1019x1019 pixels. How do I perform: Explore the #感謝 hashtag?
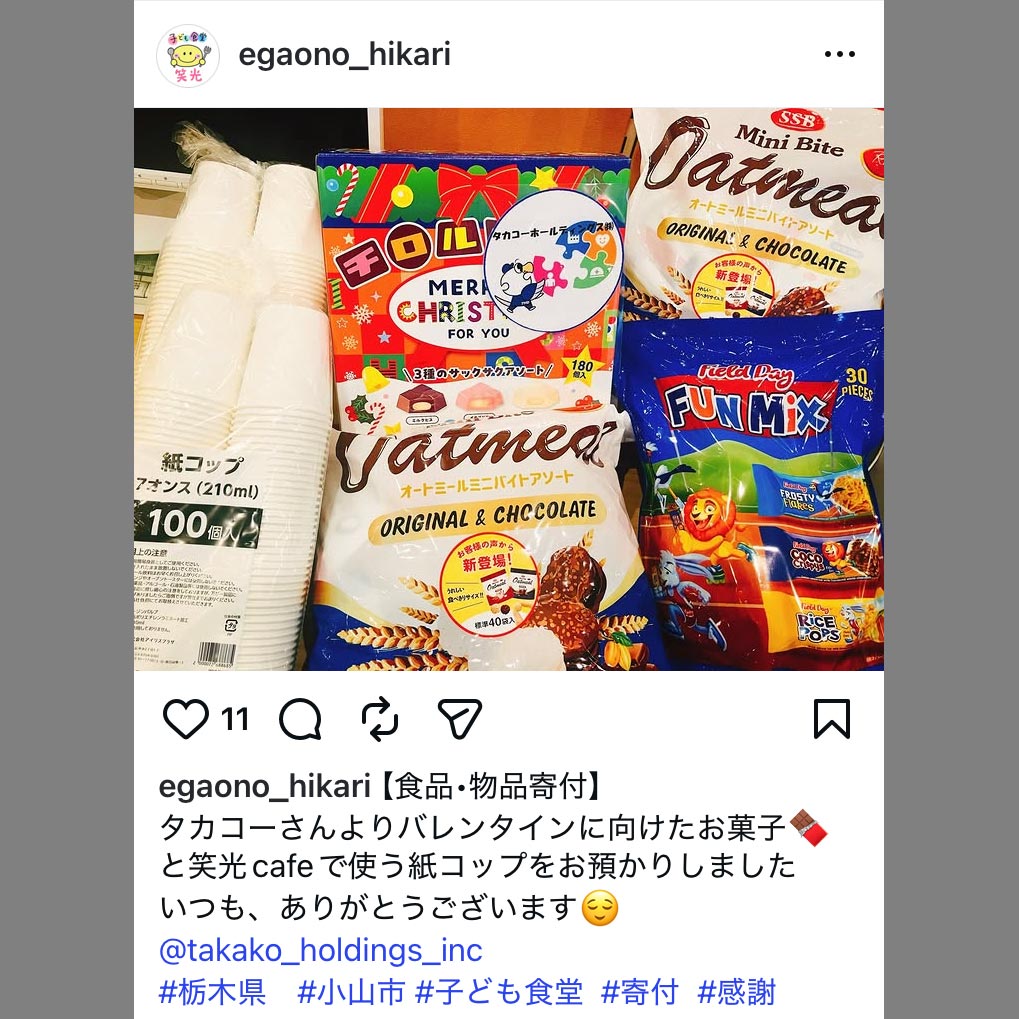click(737, 993)
